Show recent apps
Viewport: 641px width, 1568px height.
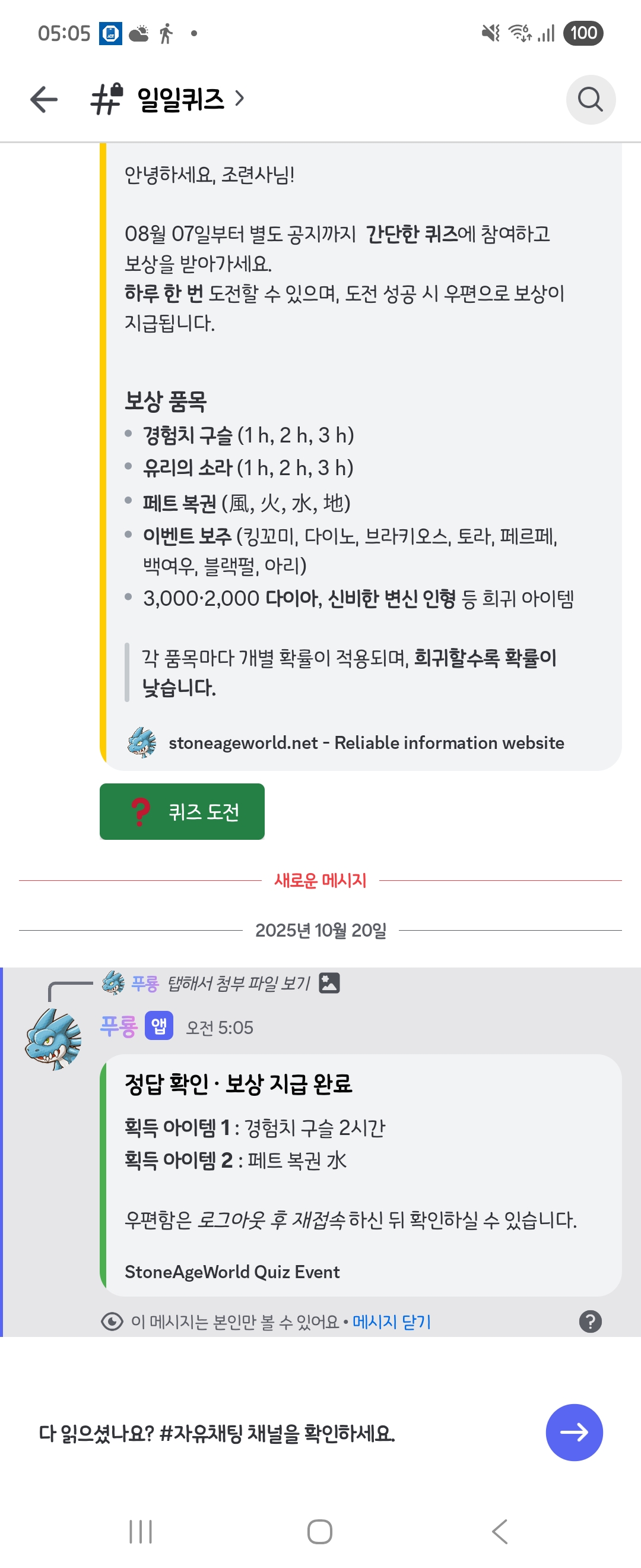(x=141, y=1532)
